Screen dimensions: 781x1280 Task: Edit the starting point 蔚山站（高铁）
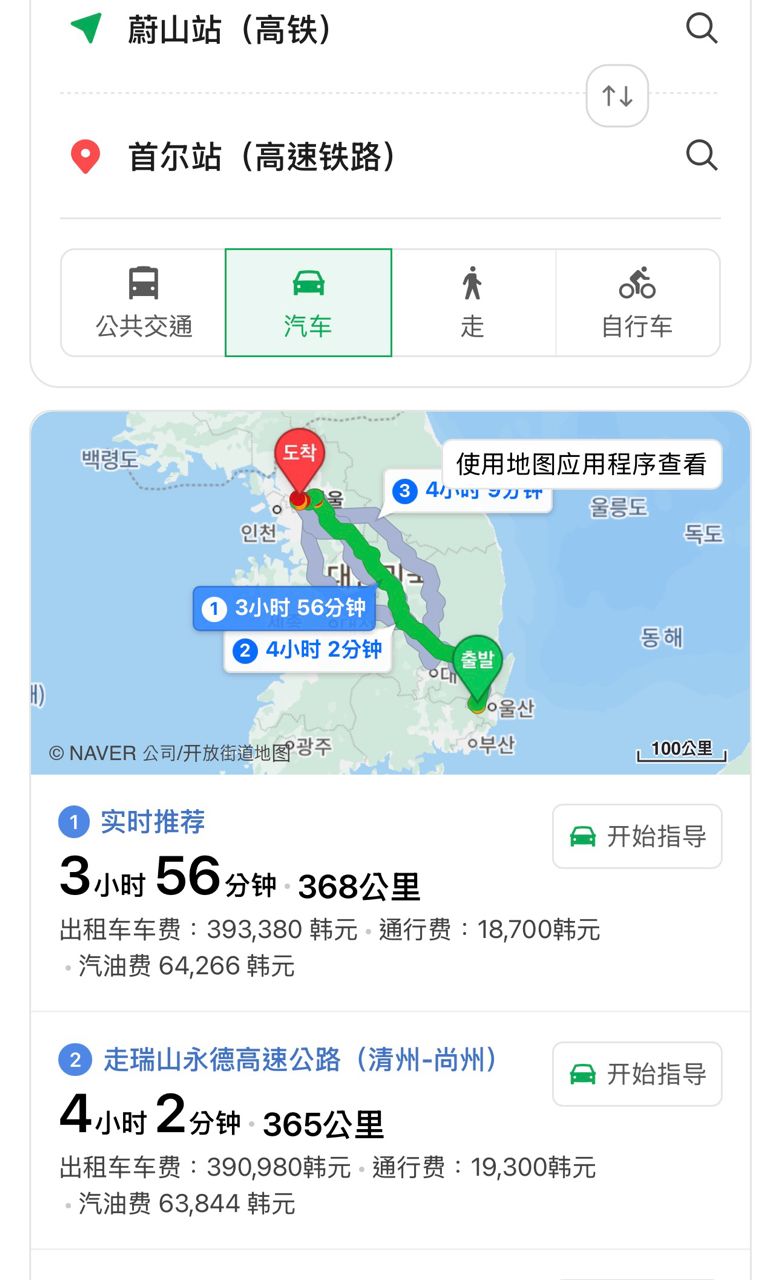coord(230,30)
